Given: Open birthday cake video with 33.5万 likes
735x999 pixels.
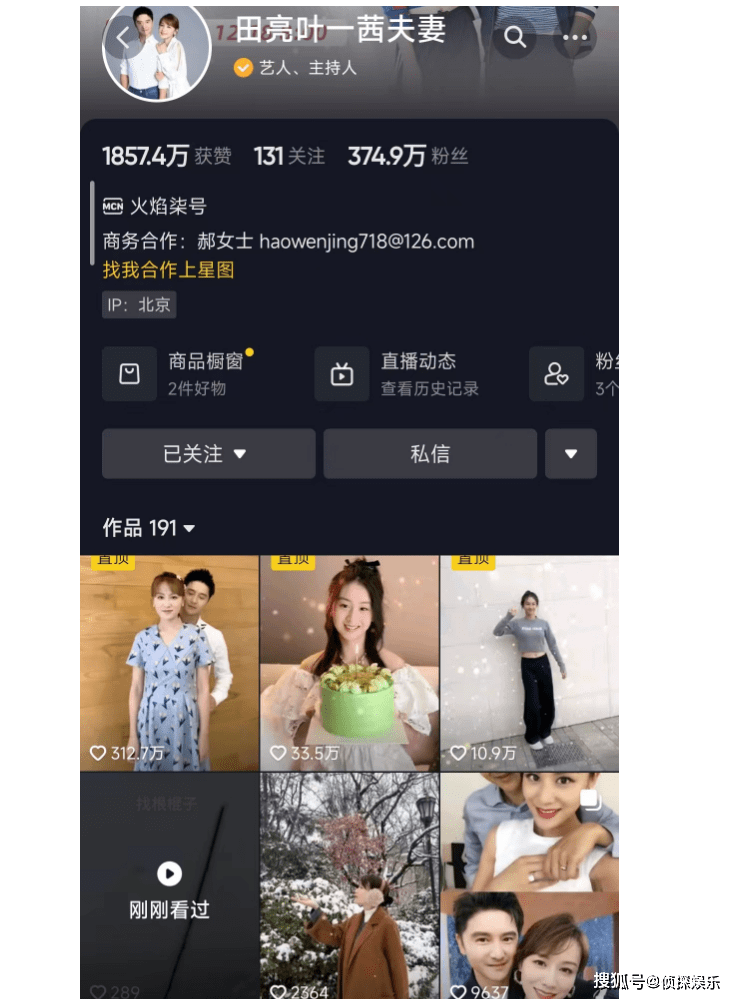Looking at the screenshot, I should click(x=349, y=663).
